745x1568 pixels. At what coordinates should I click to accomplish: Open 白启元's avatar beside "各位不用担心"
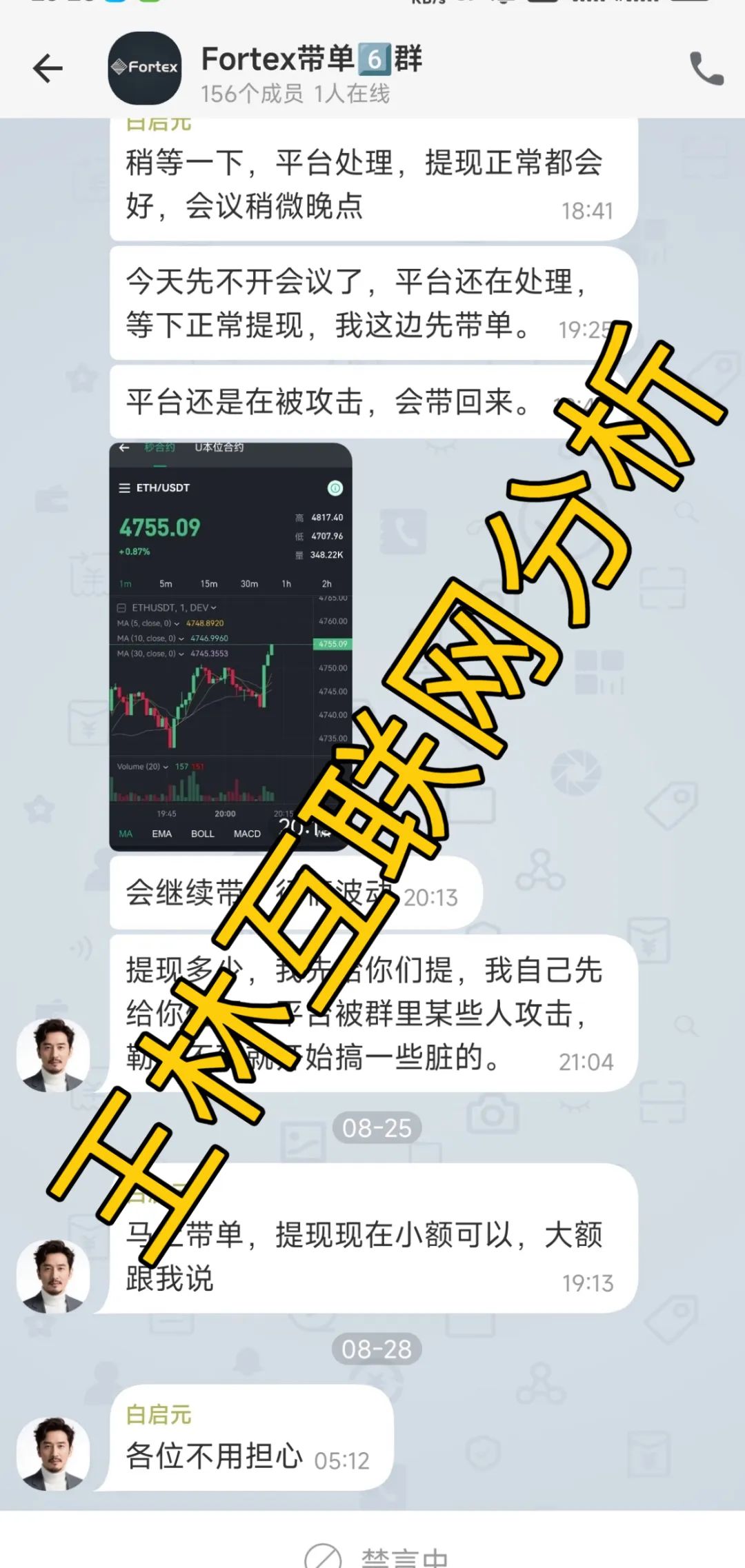click(53, 1454)
